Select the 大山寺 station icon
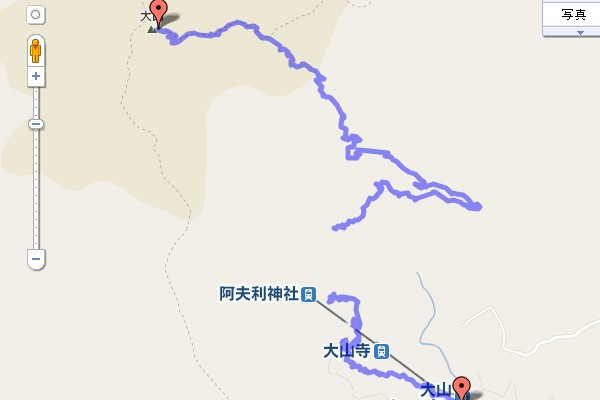 click(381, 351)
